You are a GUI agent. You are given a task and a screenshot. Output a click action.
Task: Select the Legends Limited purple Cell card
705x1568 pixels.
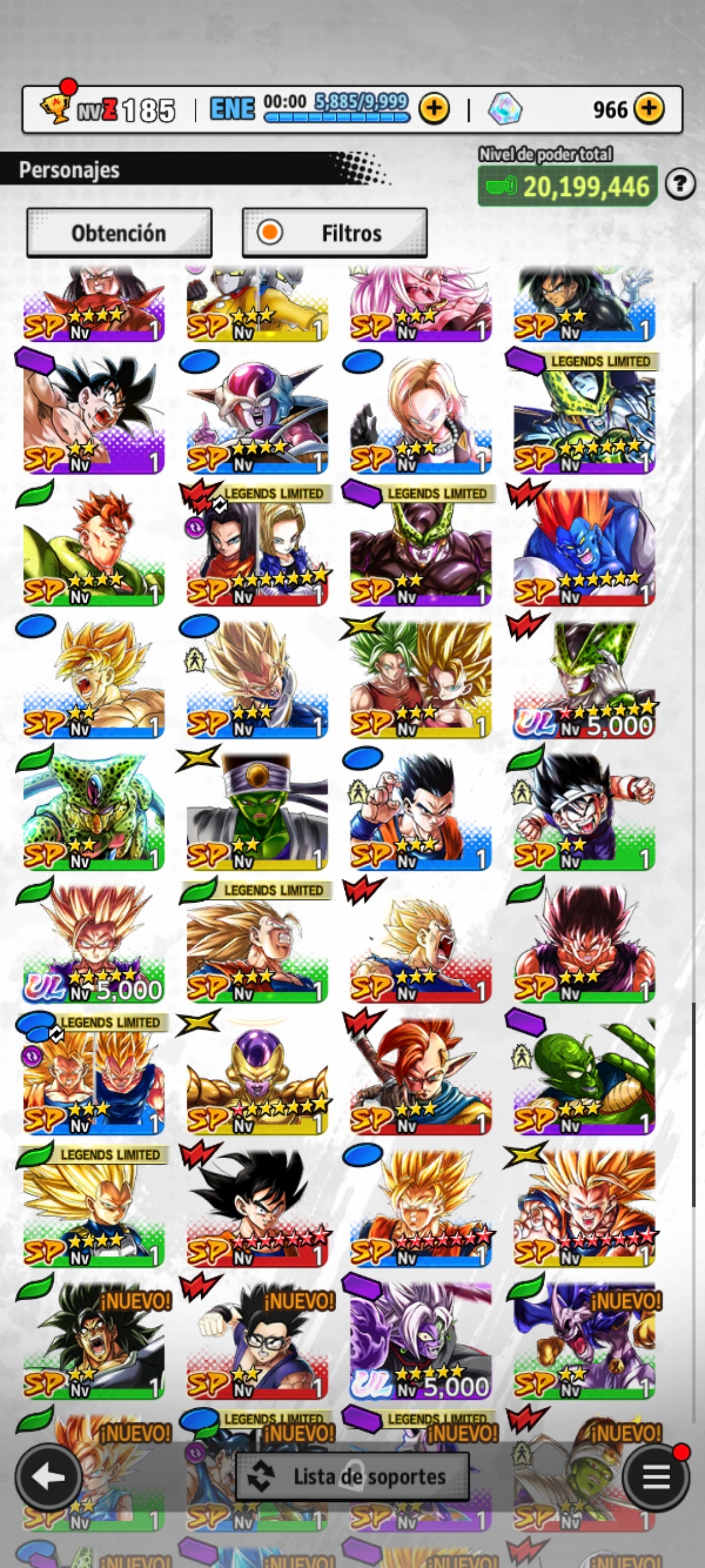pyautogui.click(x=420, y=548)
